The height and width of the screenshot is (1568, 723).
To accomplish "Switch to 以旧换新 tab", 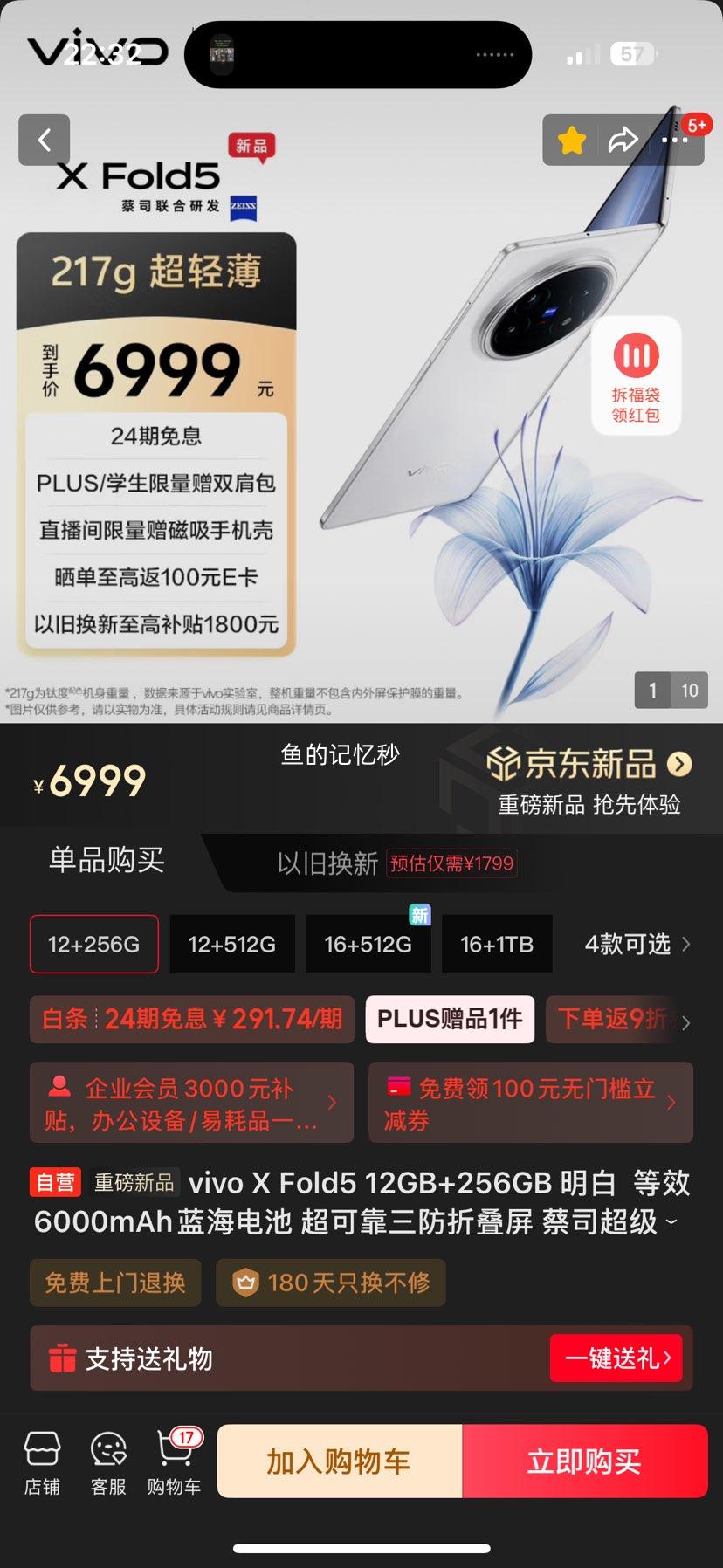I will click(x=327, y=863).
